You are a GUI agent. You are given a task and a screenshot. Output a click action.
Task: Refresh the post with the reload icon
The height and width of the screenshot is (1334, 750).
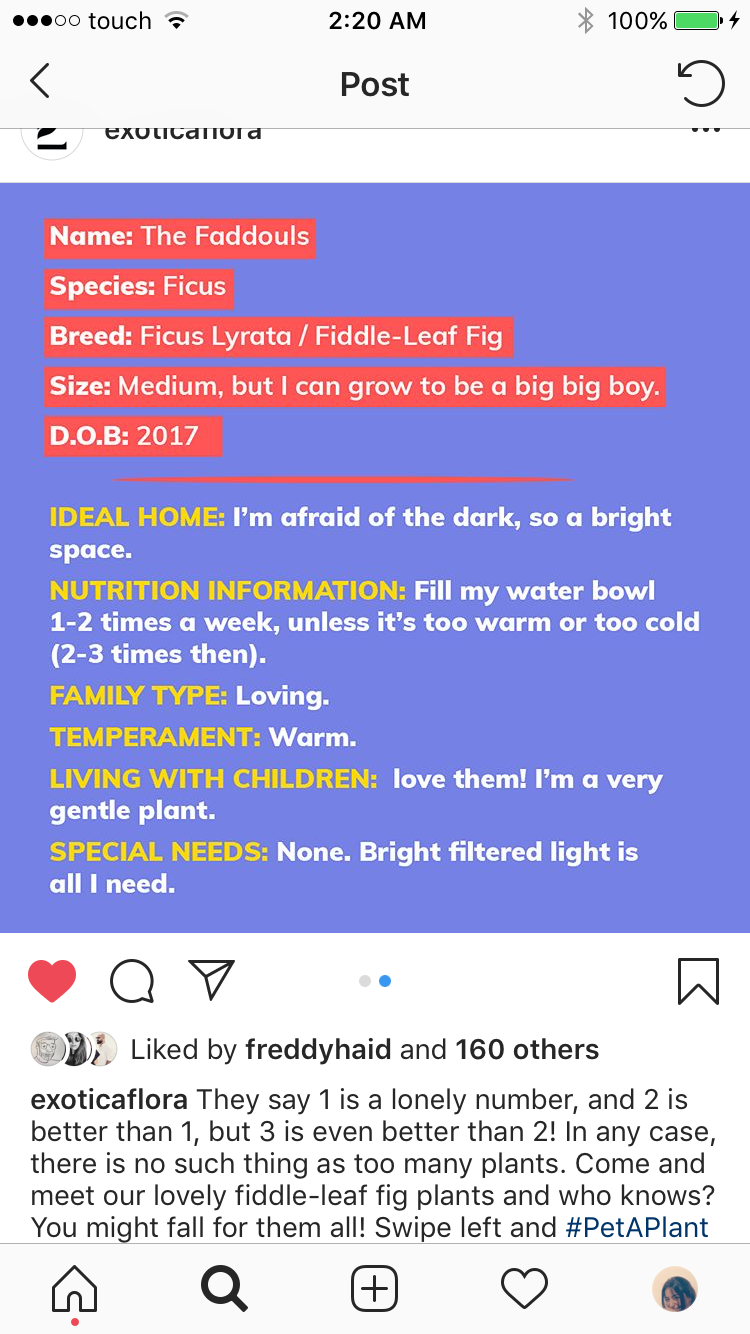[701, 83]
